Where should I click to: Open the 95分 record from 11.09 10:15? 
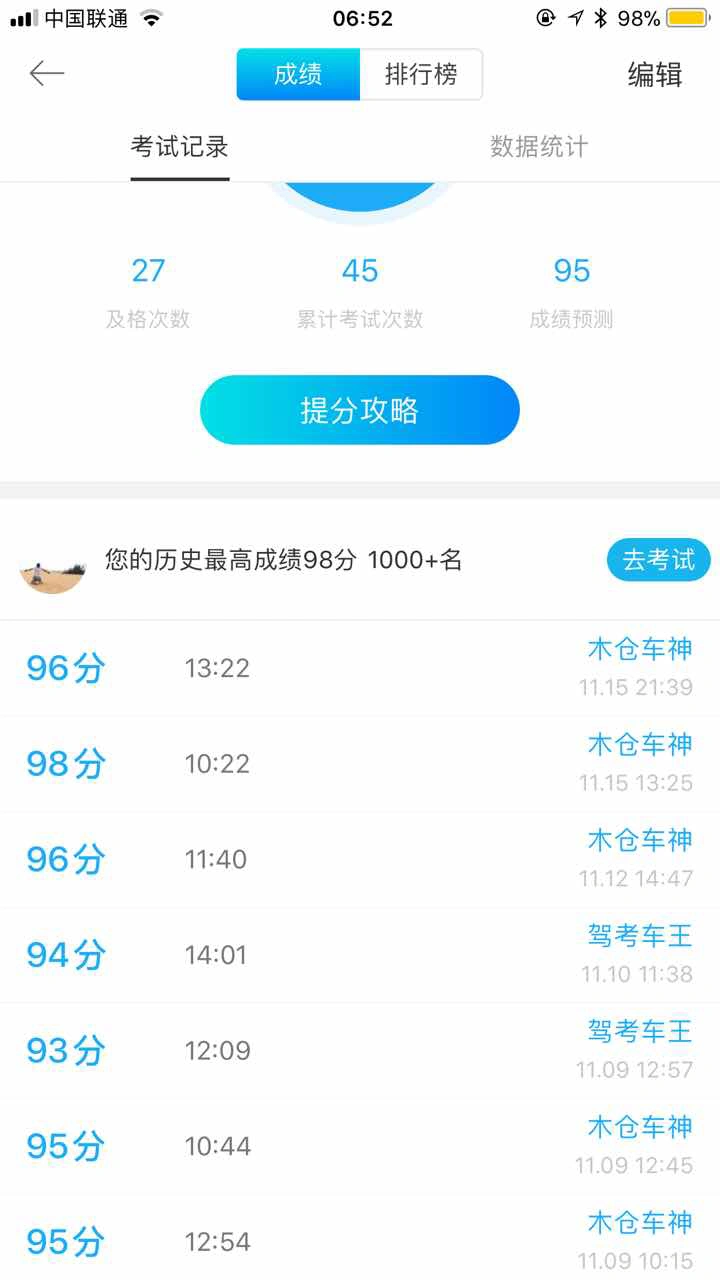click(360, 1238)
